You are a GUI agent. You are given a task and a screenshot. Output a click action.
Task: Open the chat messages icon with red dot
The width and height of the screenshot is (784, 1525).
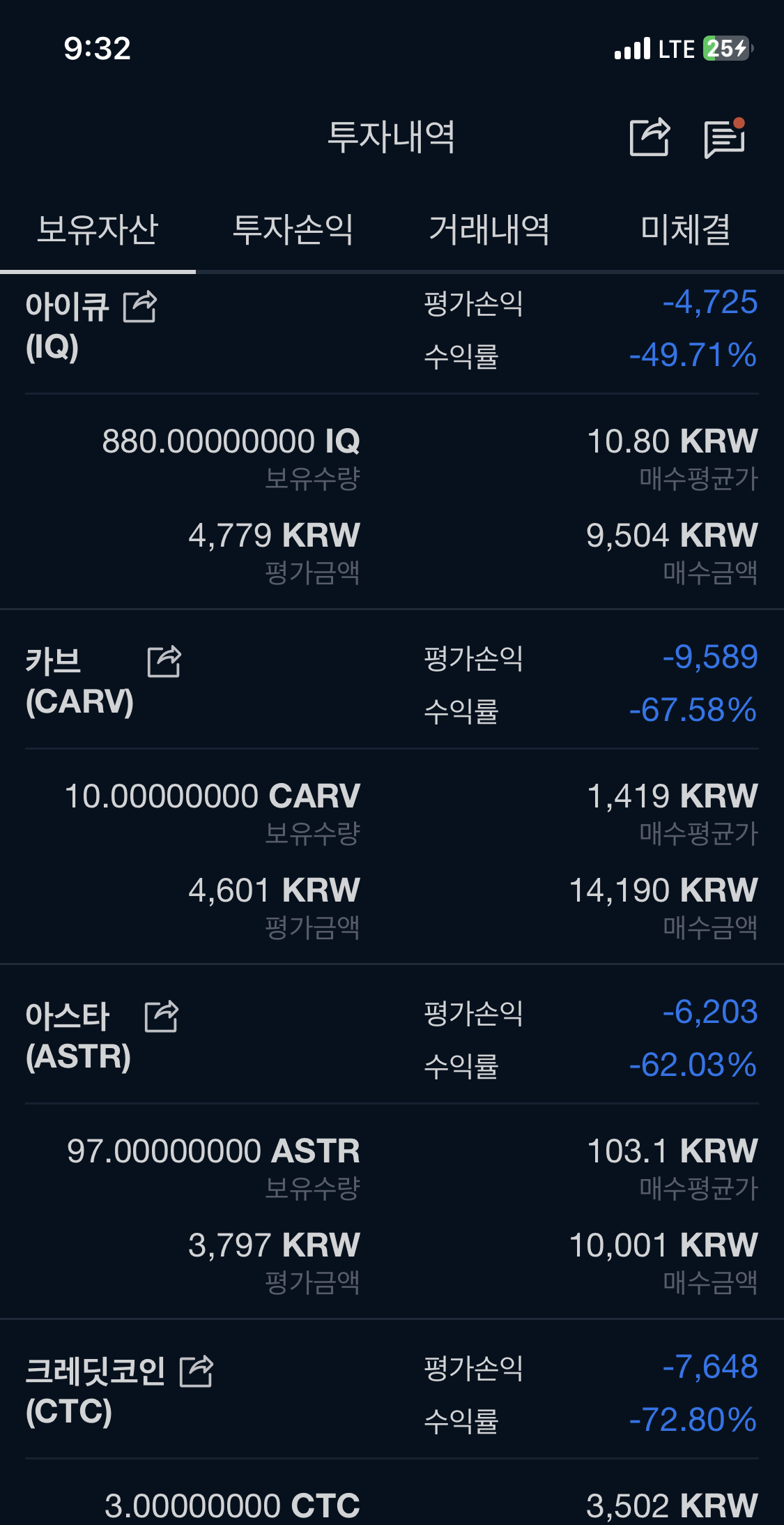coord(725,137)
